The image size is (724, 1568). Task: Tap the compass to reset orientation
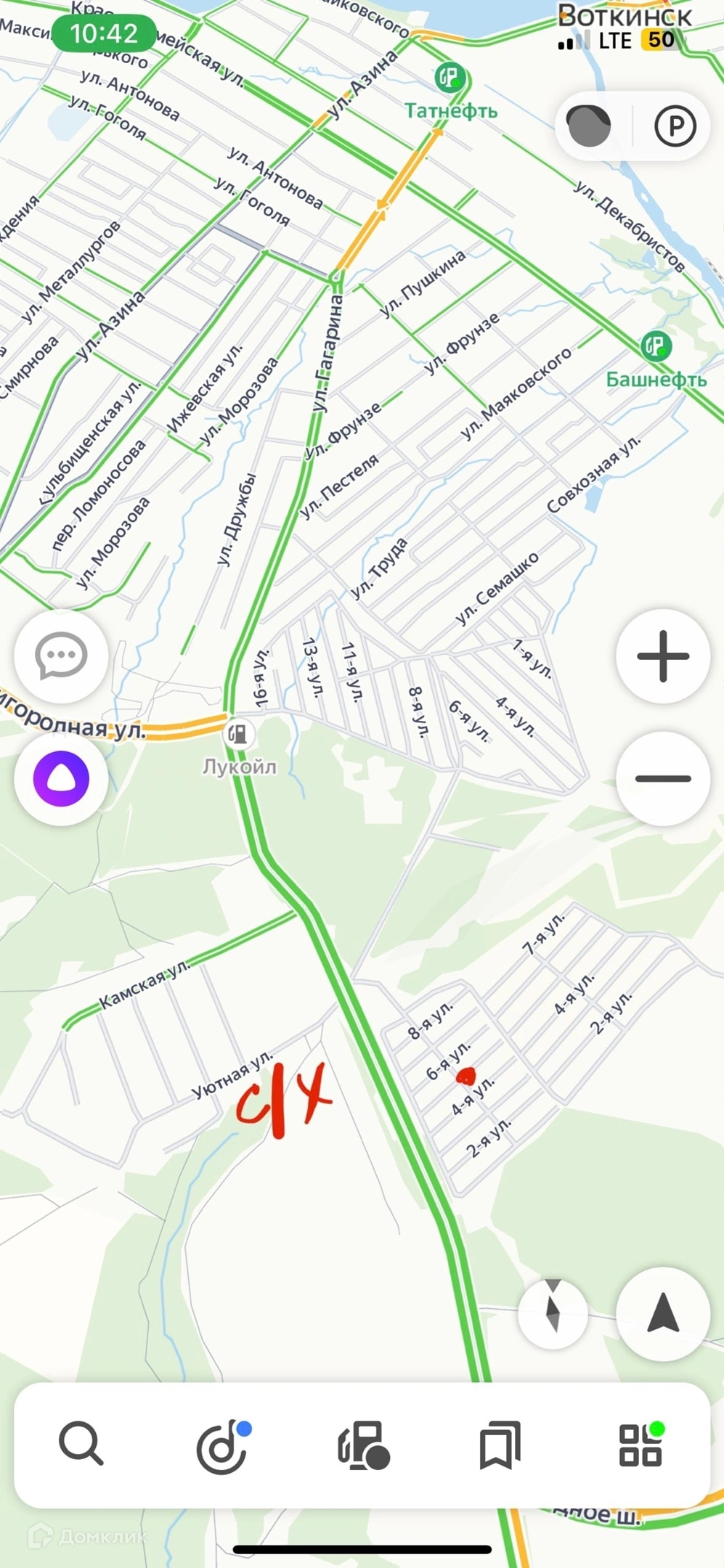point(553,1314)
